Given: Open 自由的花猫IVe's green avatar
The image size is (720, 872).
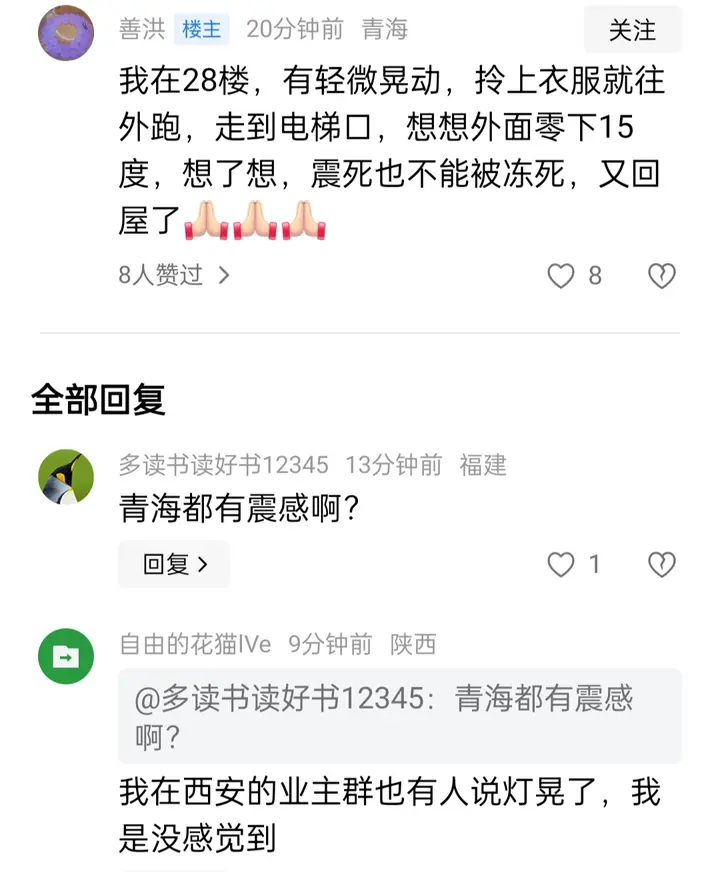Looking at the screenshot, I should 66,656.
